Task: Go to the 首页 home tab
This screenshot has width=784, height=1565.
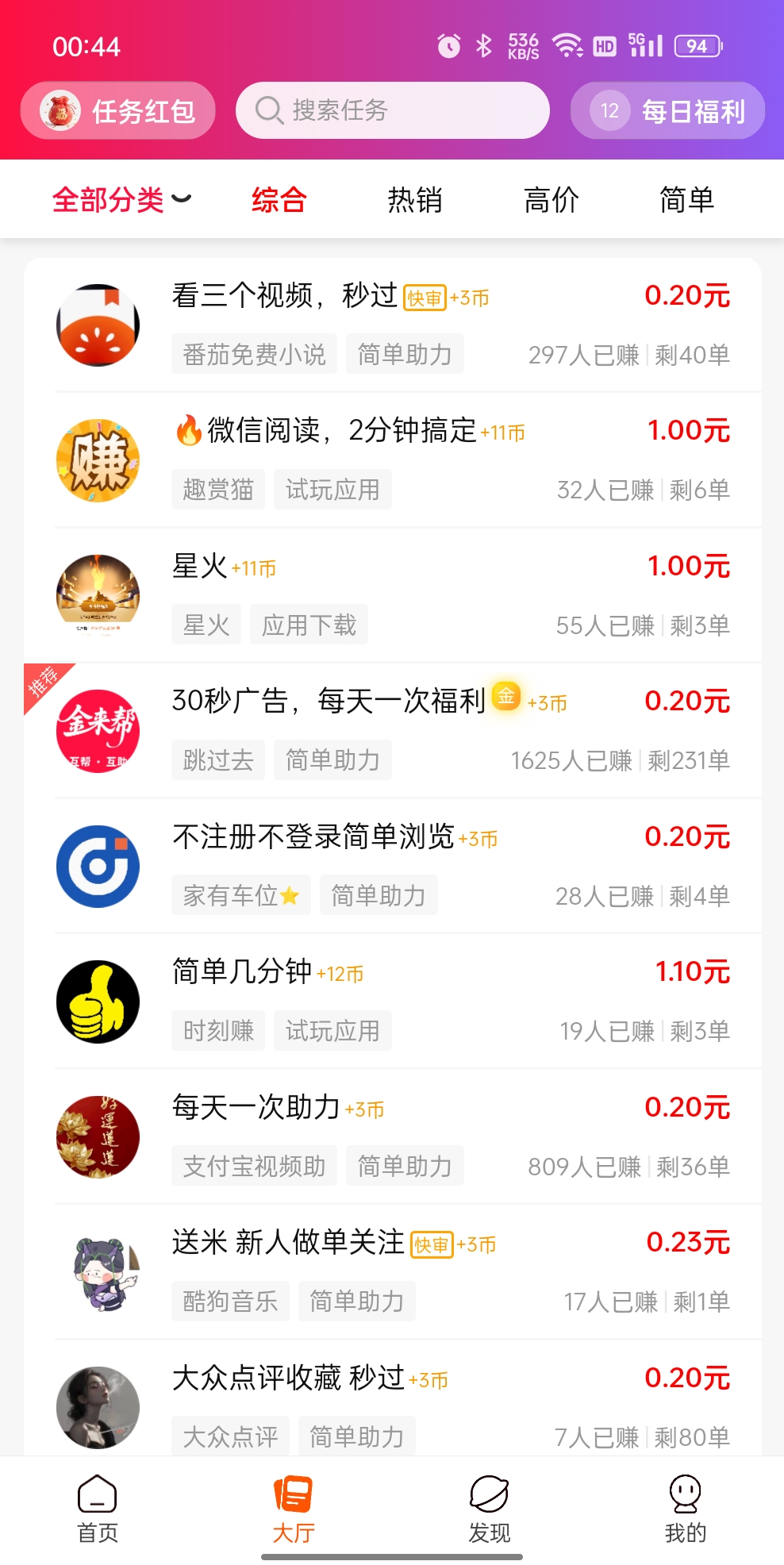Action: click(98, 1509)
